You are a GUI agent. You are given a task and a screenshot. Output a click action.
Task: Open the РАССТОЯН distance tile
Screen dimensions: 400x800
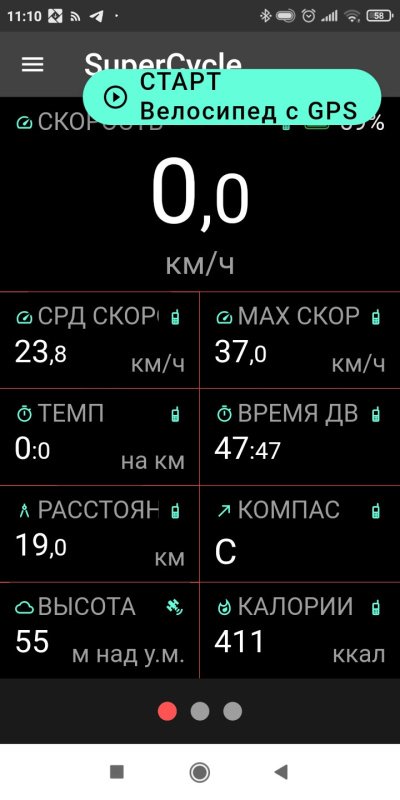pos(99,534)
